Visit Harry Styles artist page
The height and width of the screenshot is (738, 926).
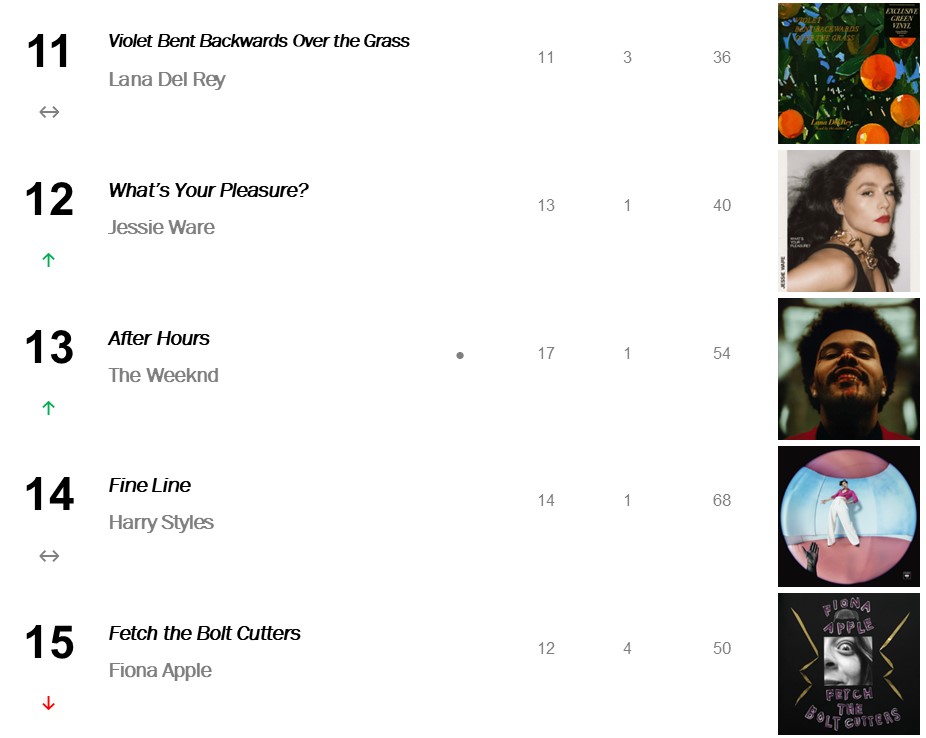[161, 522]
